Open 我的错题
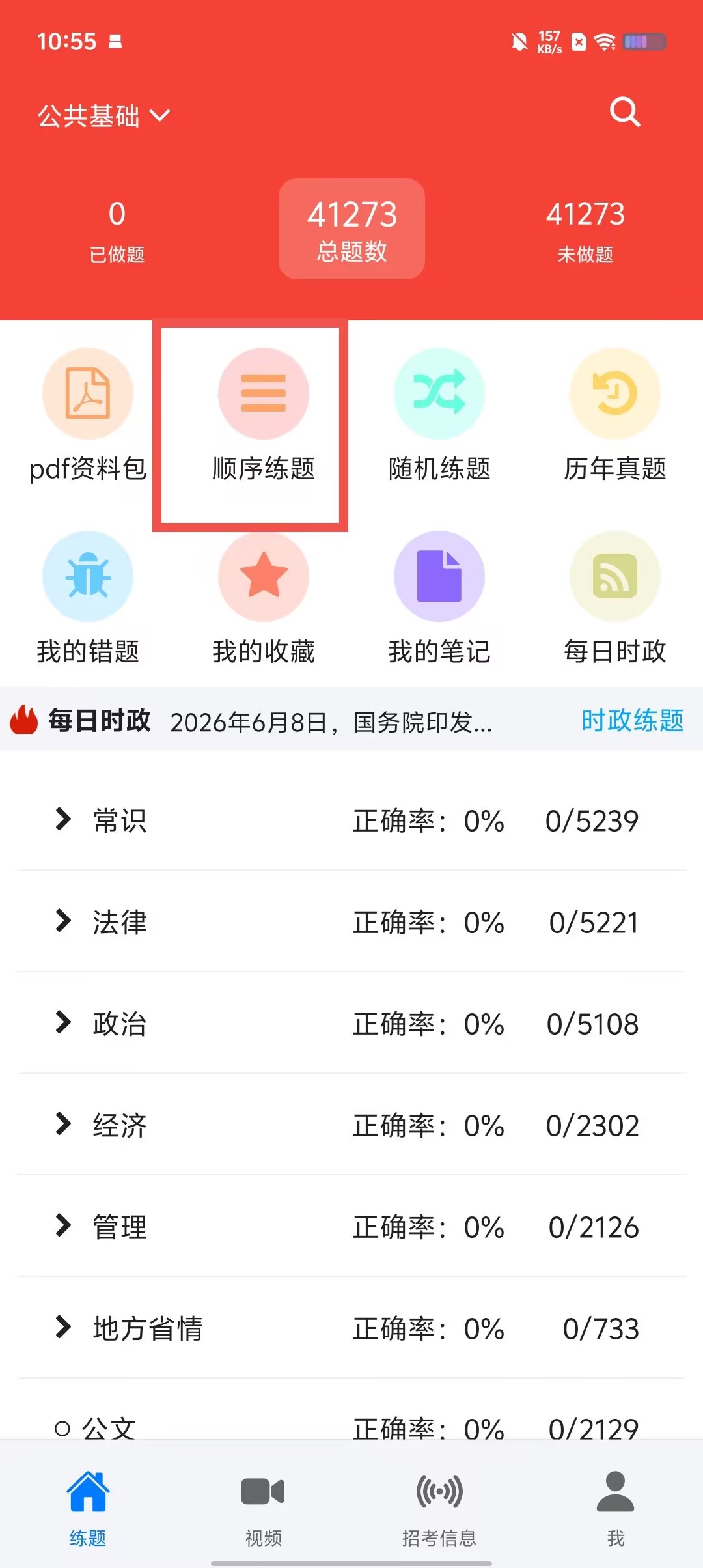The height and width of the screenshot is (1568, 703). click(x=88, y=598)
